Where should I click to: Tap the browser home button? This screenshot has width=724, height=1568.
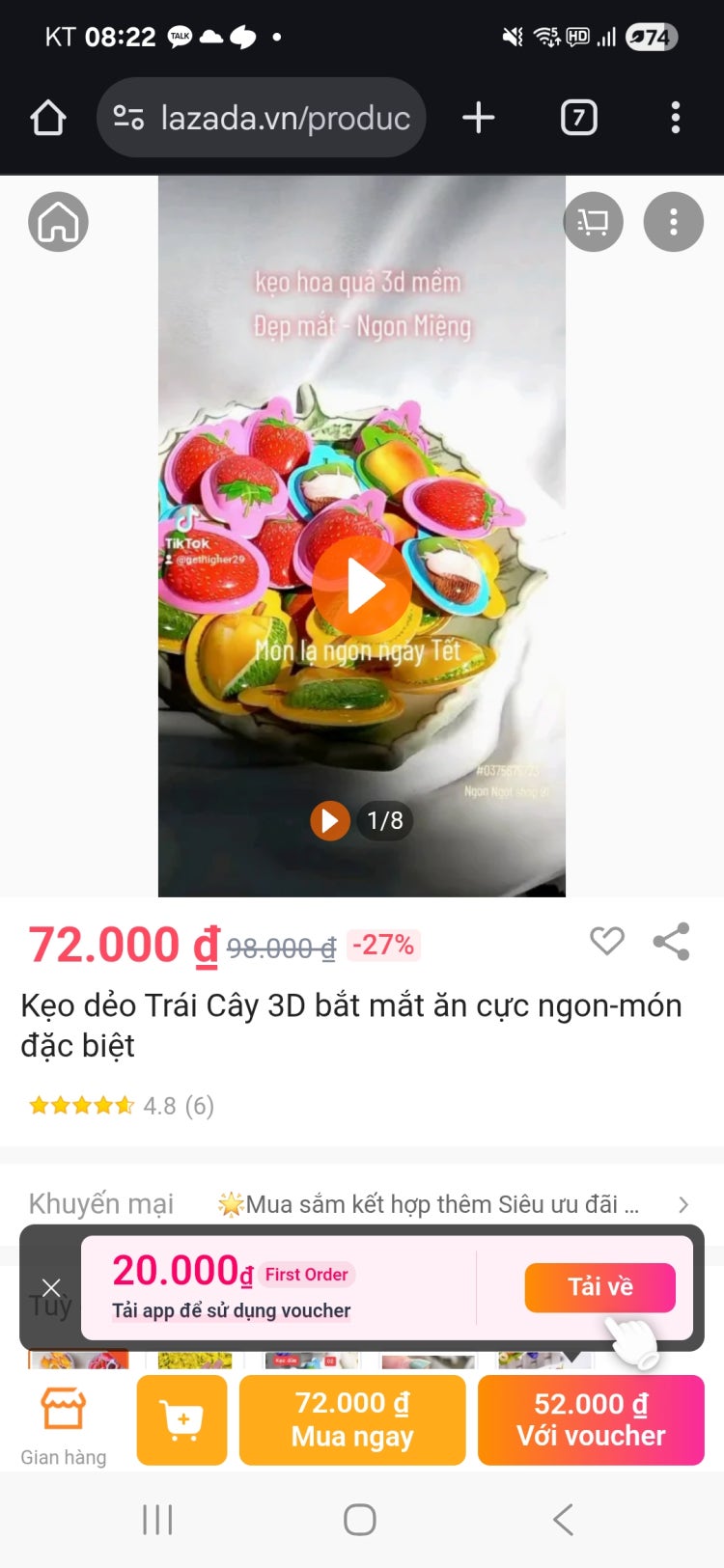[x=48, y=118]
